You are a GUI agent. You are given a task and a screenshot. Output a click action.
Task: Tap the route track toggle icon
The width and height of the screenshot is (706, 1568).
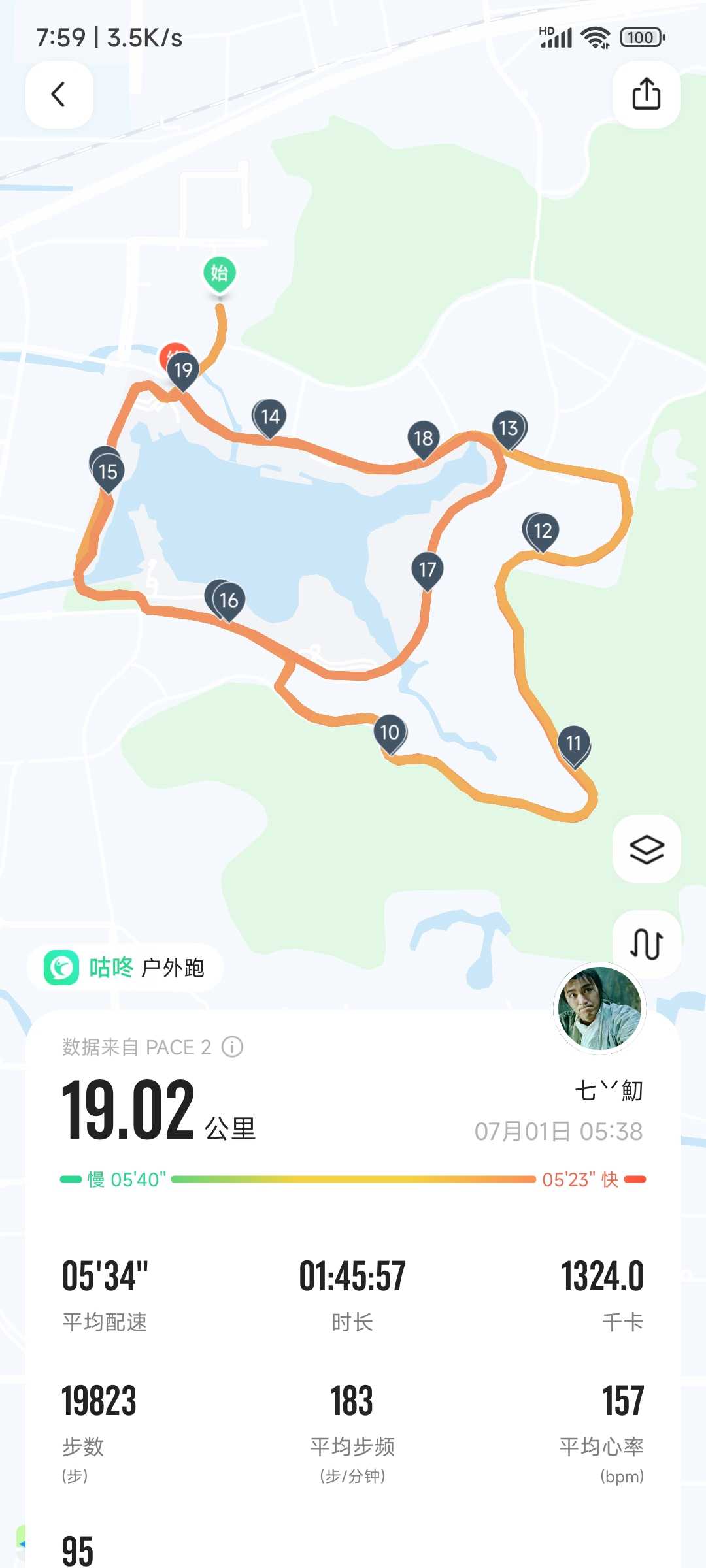pyautogui.click(x=646, y=944)
